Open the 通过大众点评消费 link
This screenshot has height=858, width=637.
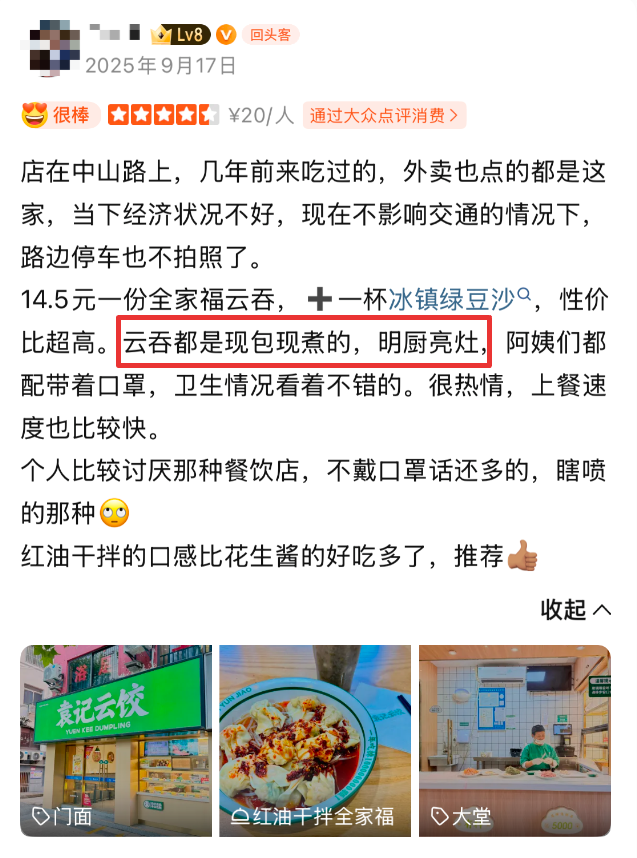[385, 115]
